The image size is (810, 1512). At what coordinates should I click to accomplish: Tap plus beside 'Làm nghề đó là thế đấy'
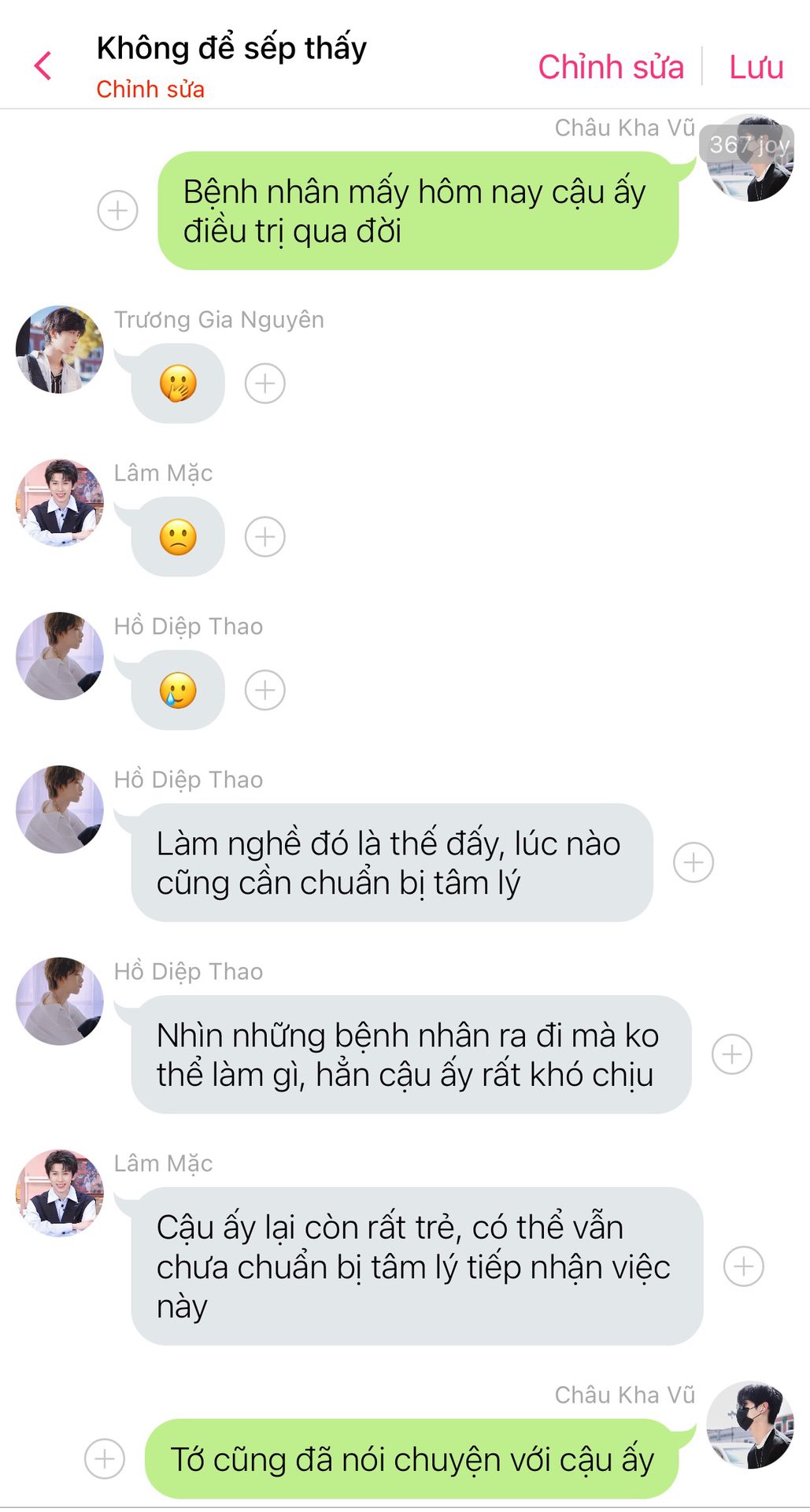click(x=693, y=862)
